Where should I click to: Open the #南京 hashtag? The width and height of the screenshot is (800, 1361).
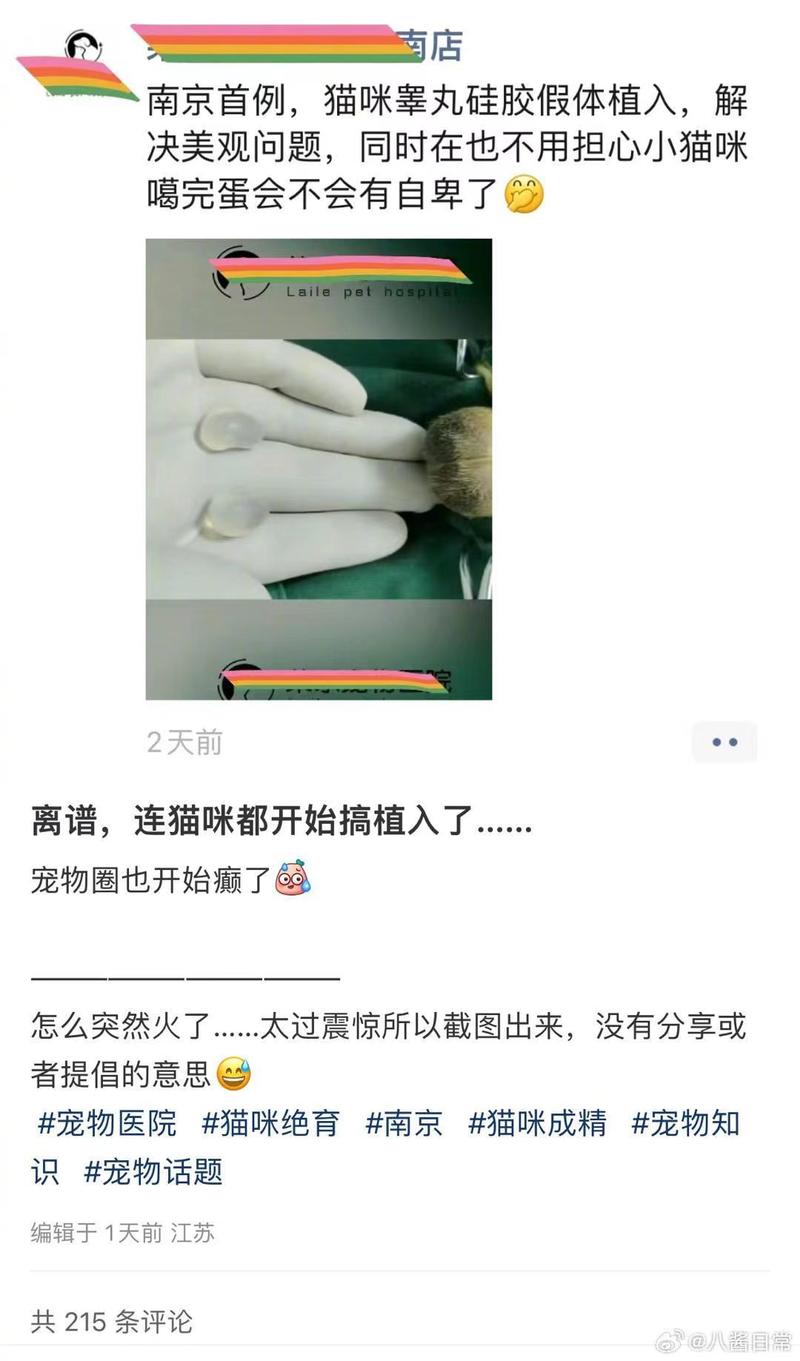pyautogui.click(x=404, y=1123)
